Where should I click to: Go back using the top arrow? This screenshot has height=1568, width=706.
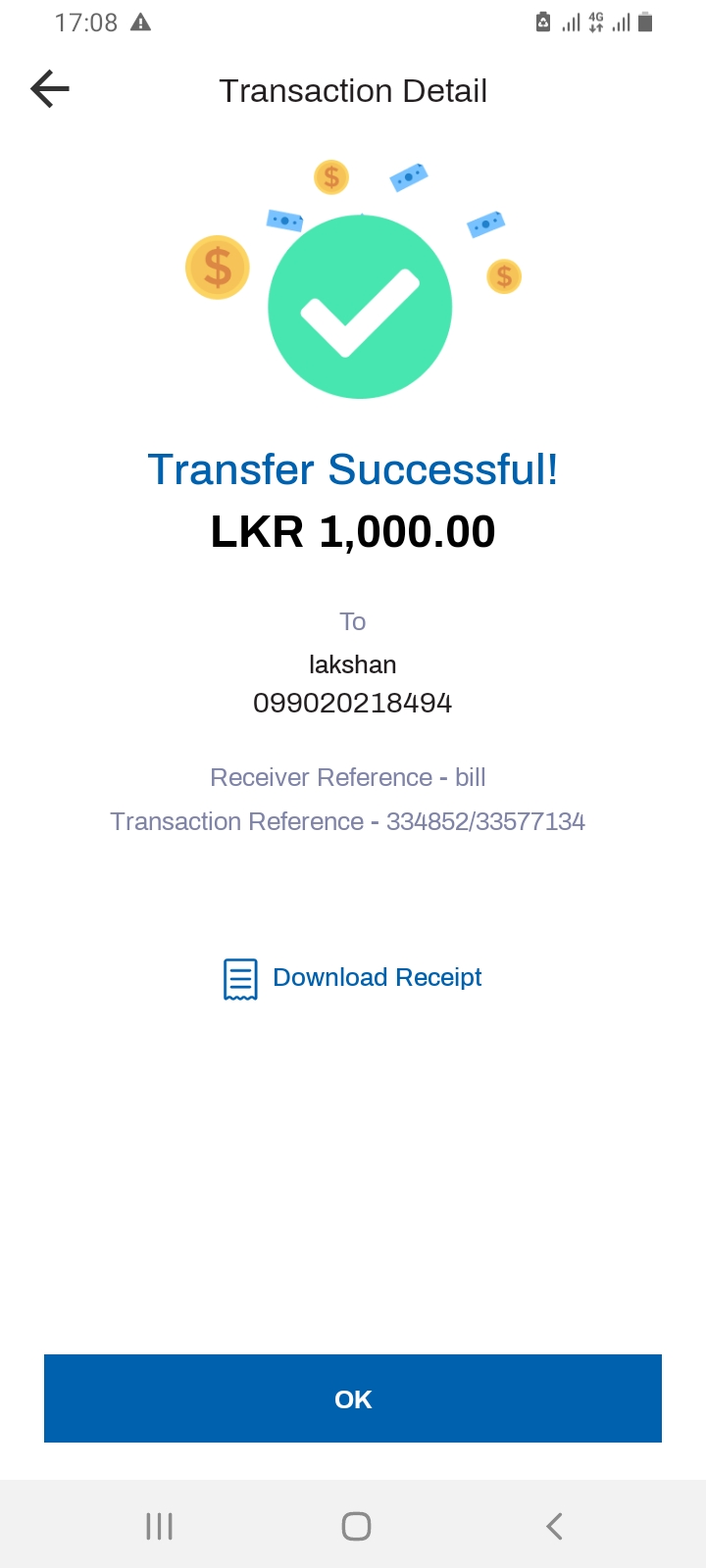pyautogui.click(x=50, y=89)
